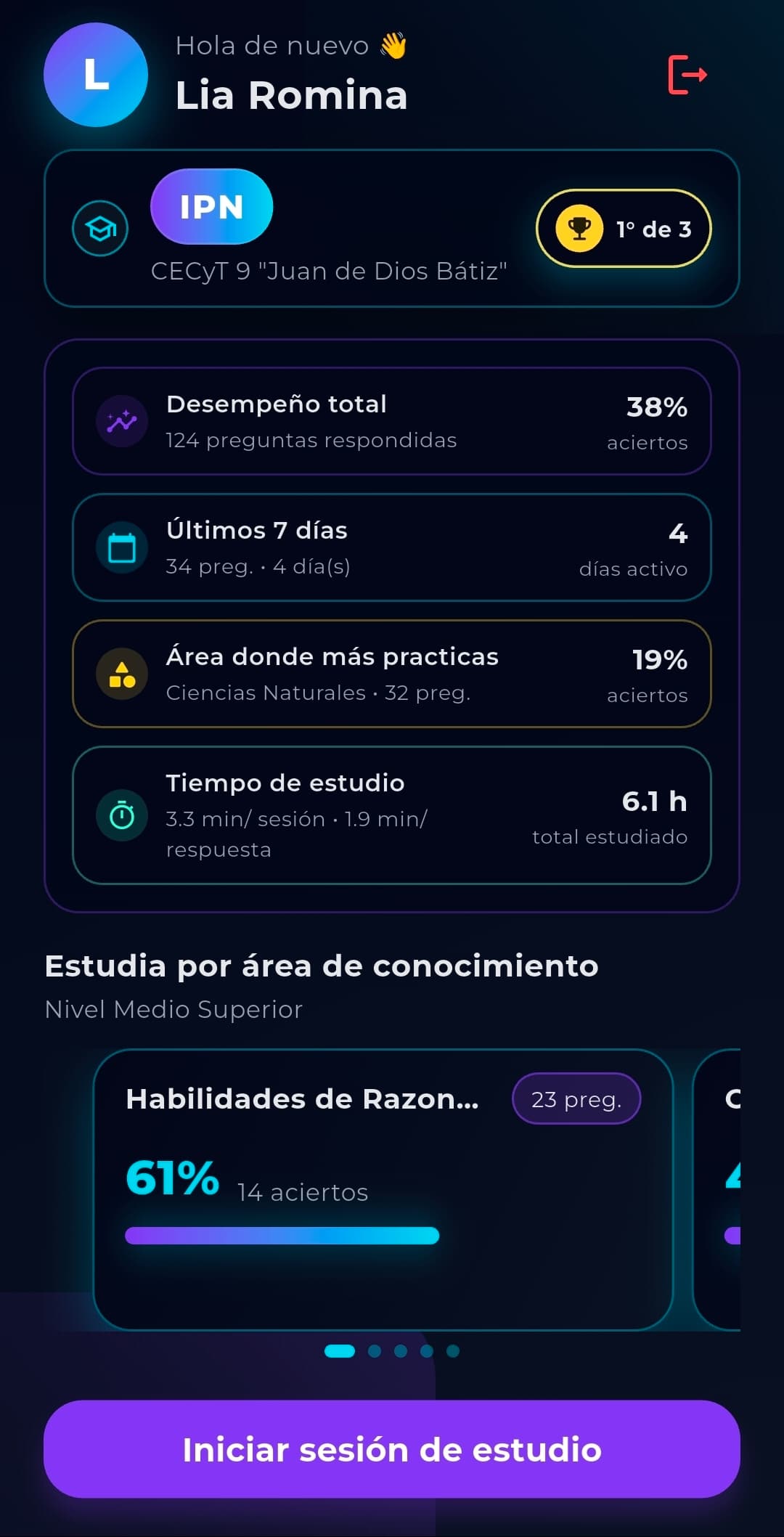
Task: Tap the performance trend chart icon
Action: [122, 421]
